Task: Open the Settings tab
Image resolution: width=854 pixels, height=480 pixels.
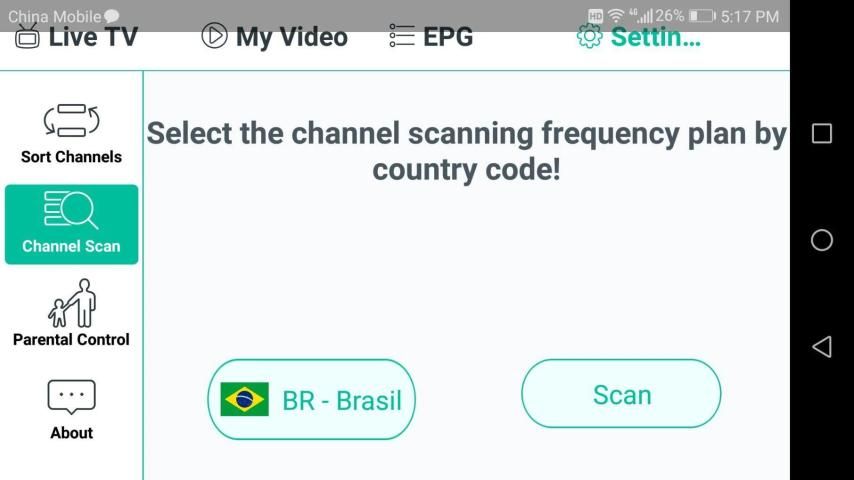Action: pyautogui.click(x=639, y=38)
